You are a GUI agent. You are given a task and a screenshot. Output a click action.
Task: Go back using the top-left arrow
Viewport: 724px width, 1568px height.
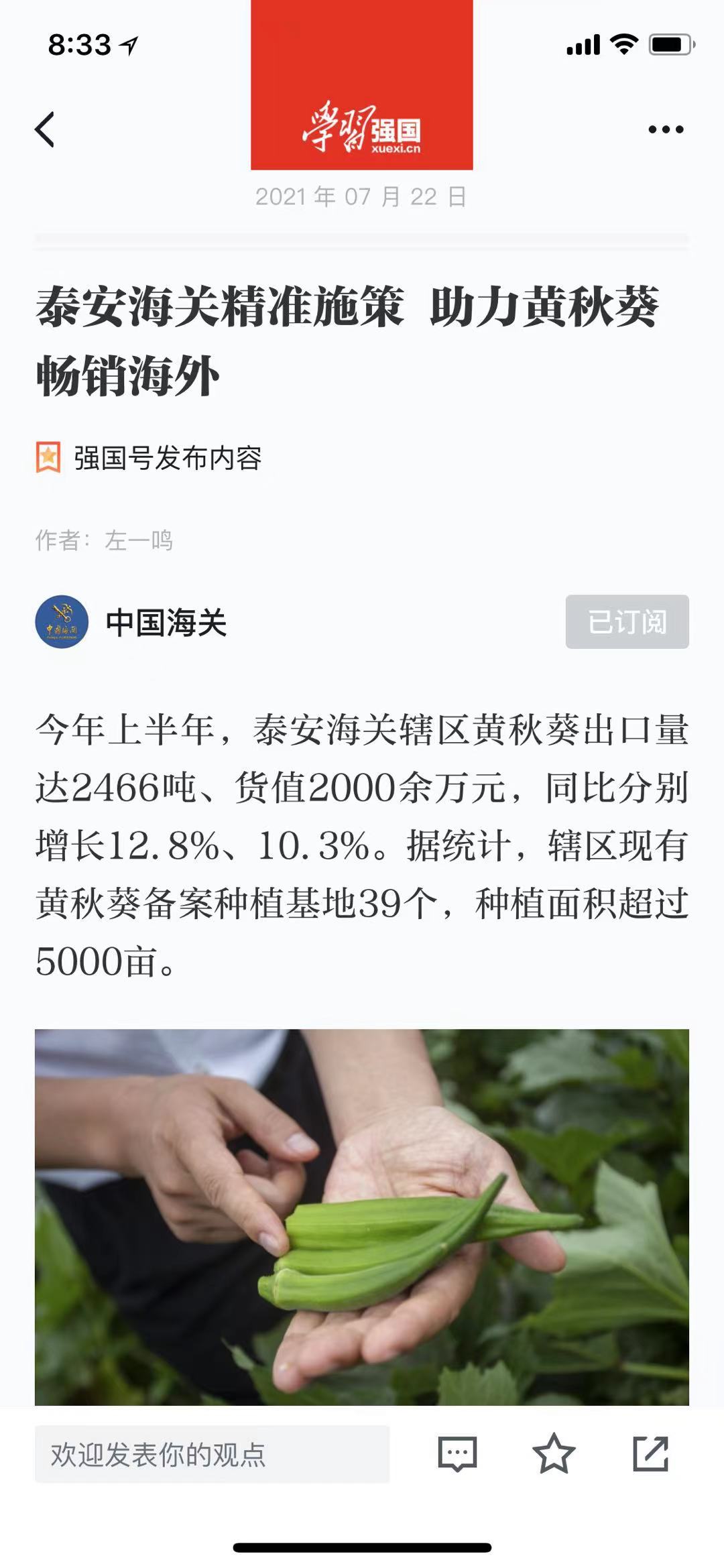point(45,129)
